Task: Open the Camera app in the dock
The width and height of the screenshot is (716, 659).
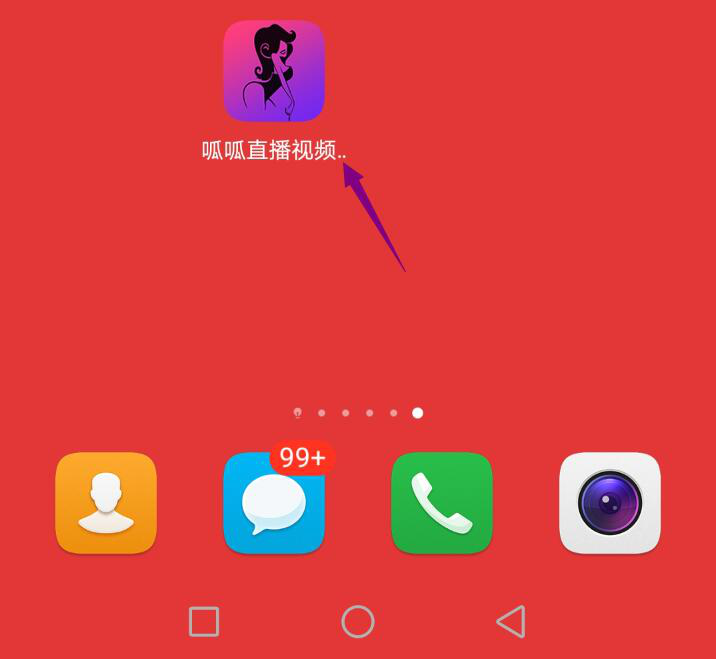Action: (610, 503)
